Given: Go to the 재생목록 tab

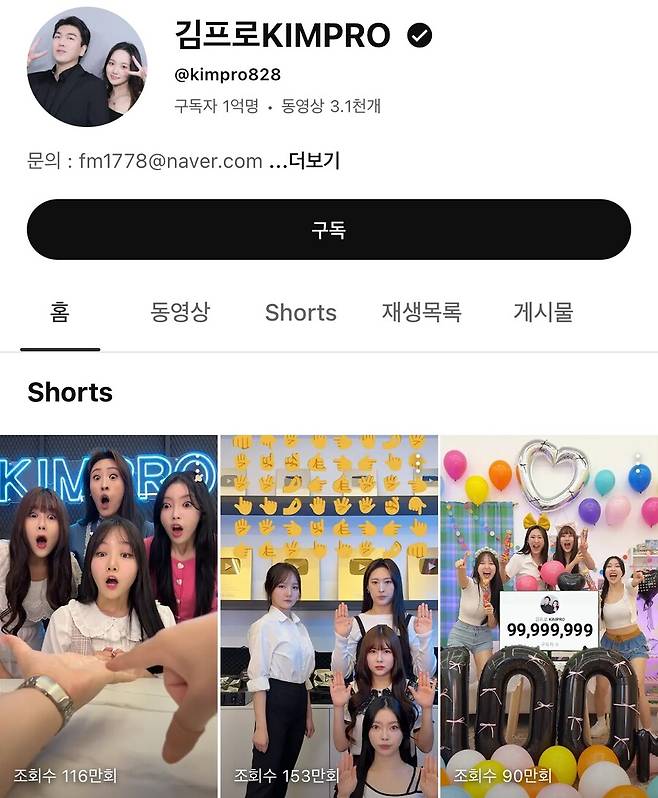Looking at the screenshot, I should pos(421,312).
